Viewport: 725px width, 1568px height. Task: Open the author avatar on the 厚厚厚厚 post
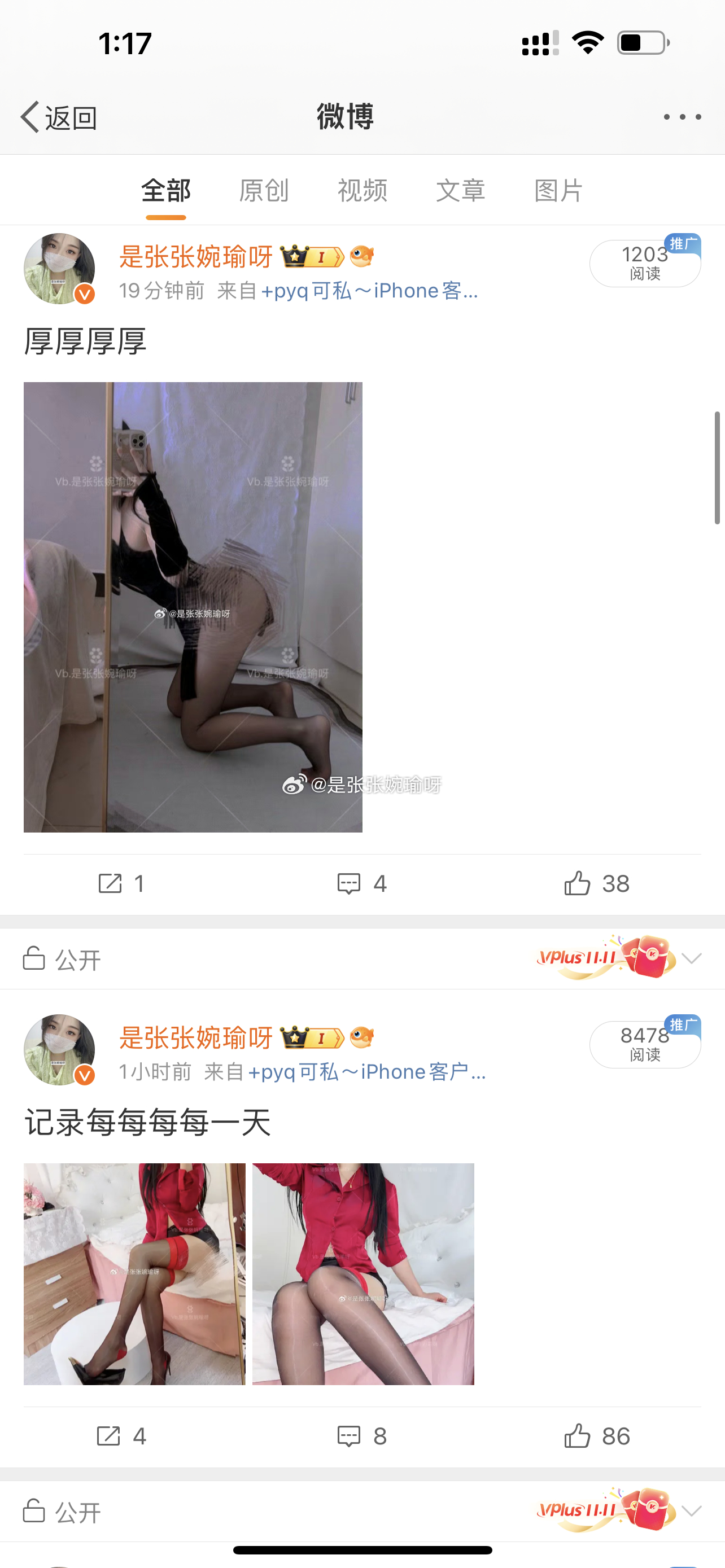point(59,269)
